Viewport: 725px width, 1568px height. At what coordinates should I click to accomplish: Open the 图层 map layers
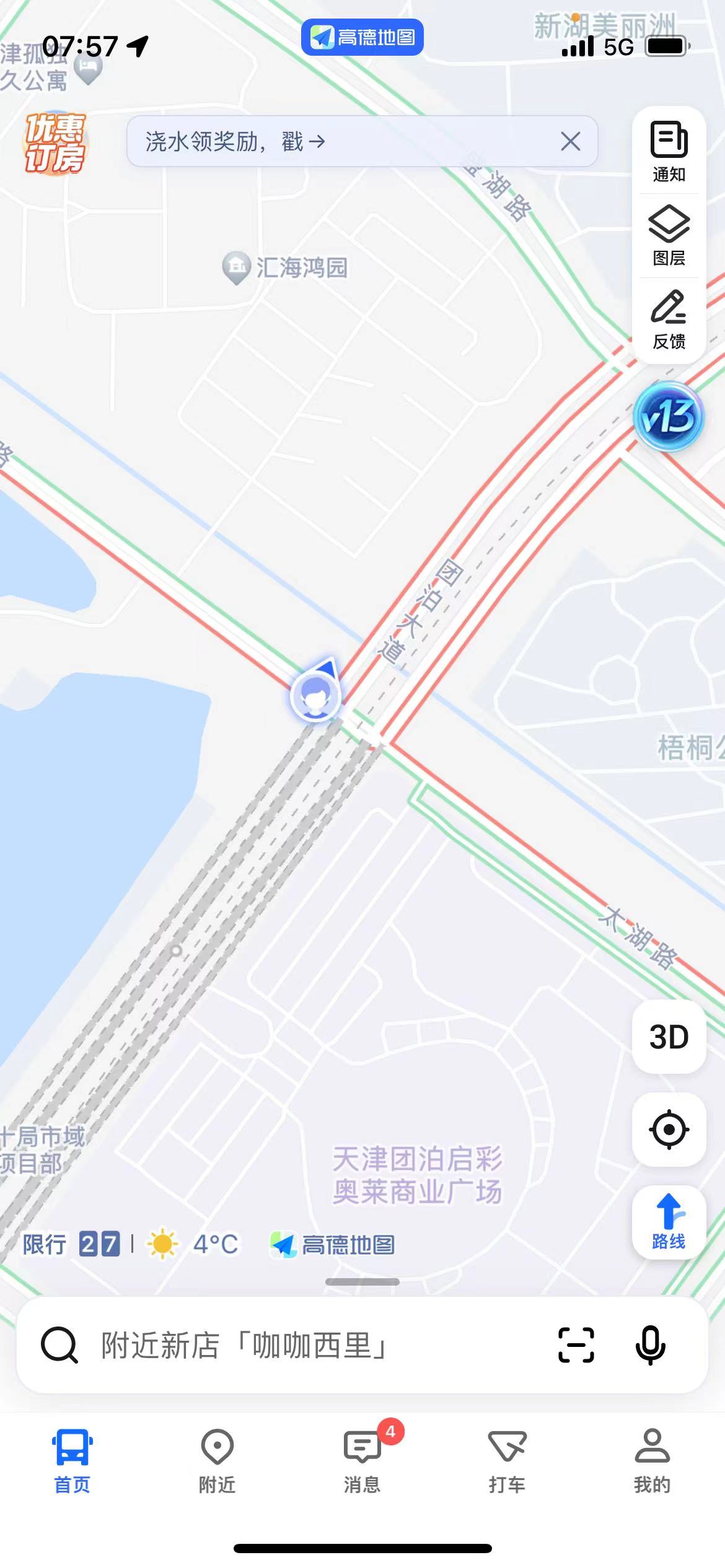point(669,235)
